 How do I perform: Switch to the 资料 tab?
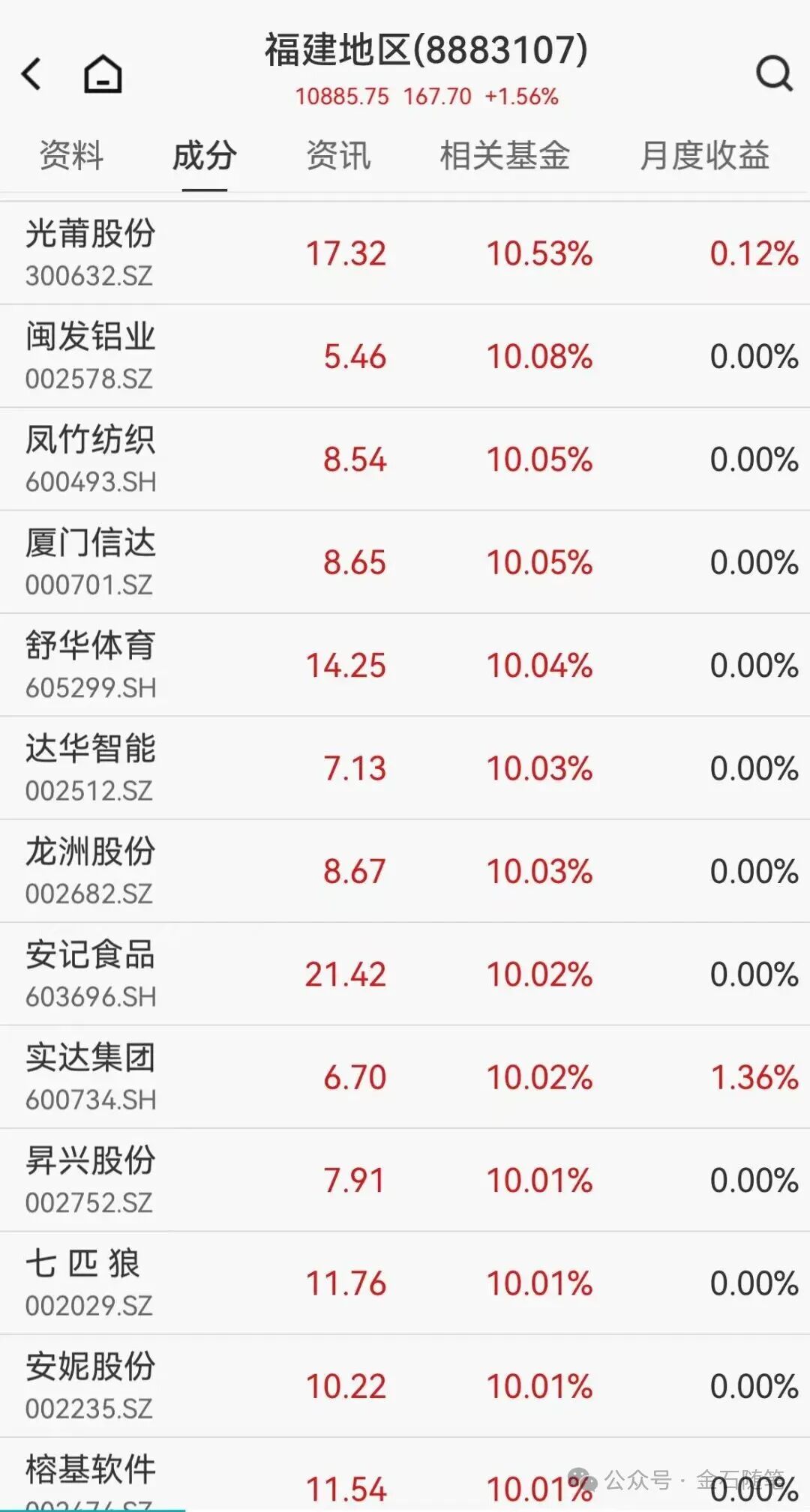pos(71,156)
